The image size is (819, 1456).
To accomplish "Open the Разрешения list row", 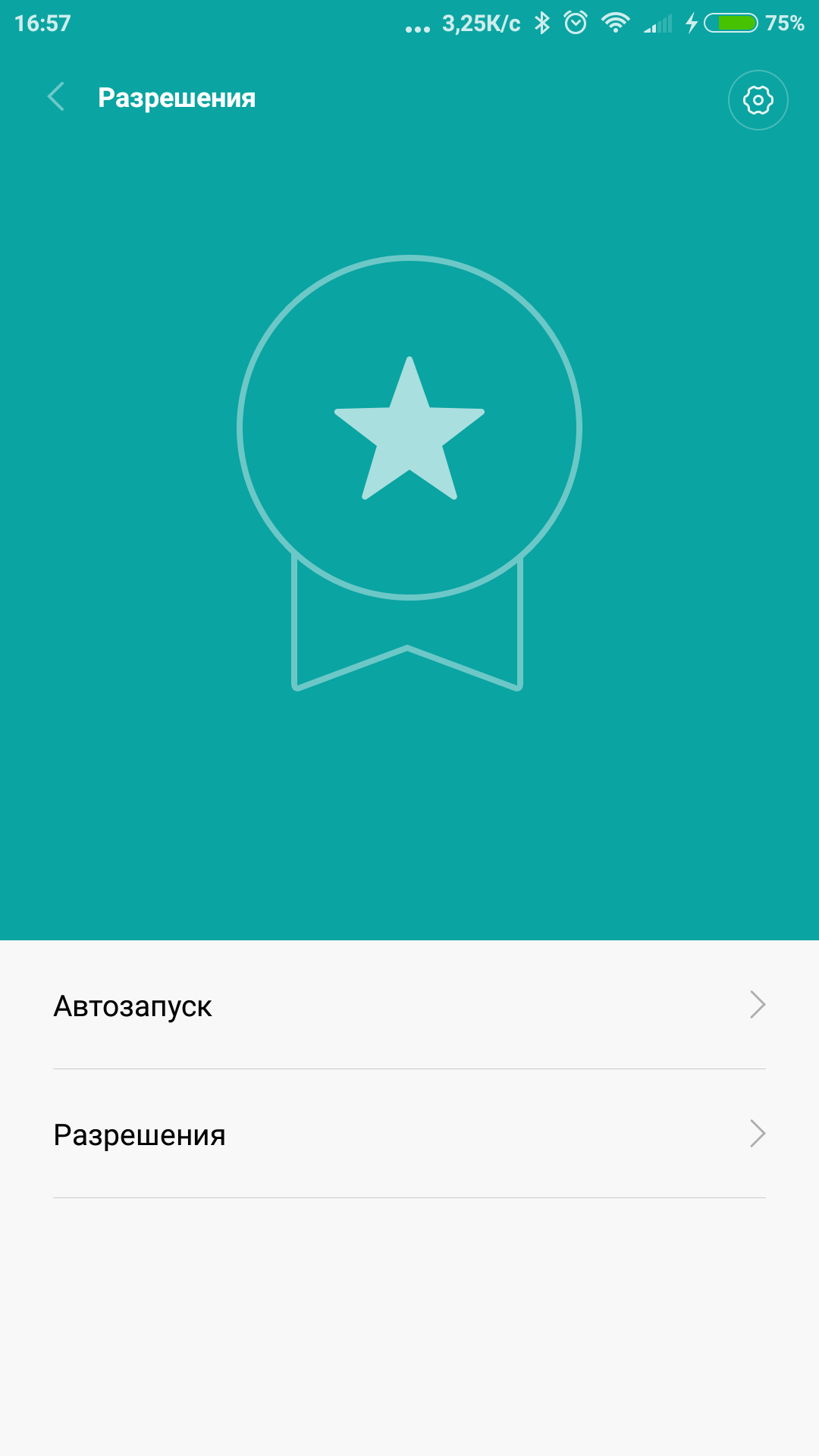I will click(409, 1134).
